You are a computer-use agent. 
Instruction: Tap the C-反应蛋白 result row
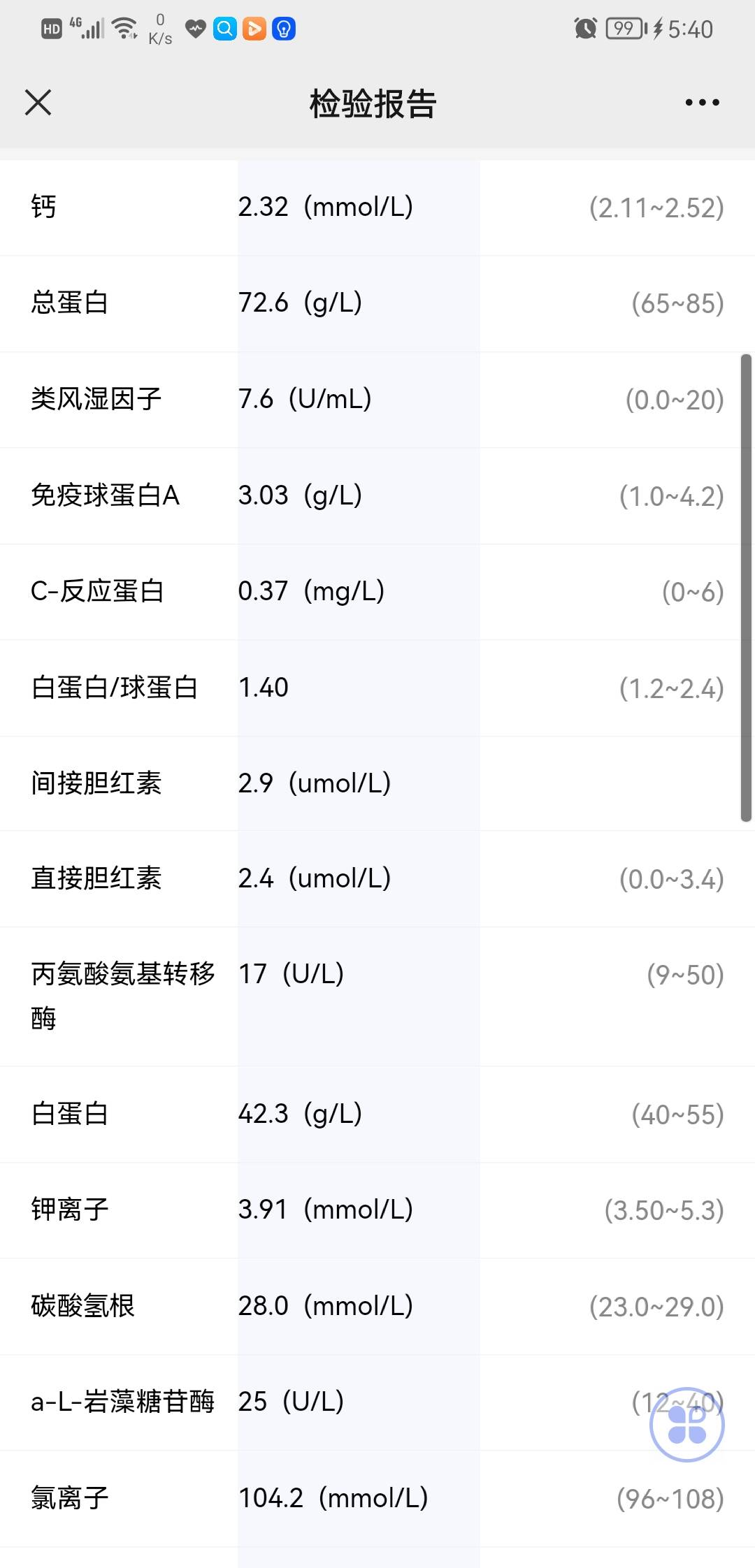point(377,591)
